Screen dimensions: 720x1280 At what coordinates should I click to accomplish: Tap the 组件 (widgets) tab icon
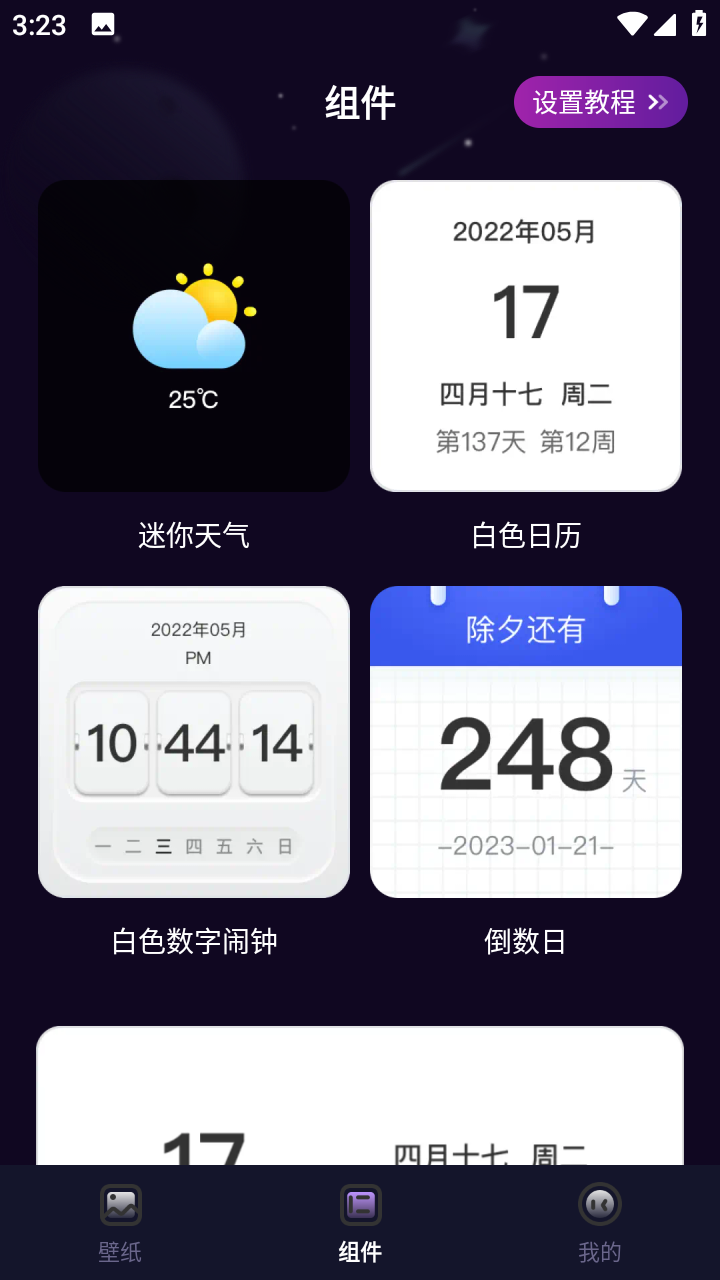coord(360,1204)
